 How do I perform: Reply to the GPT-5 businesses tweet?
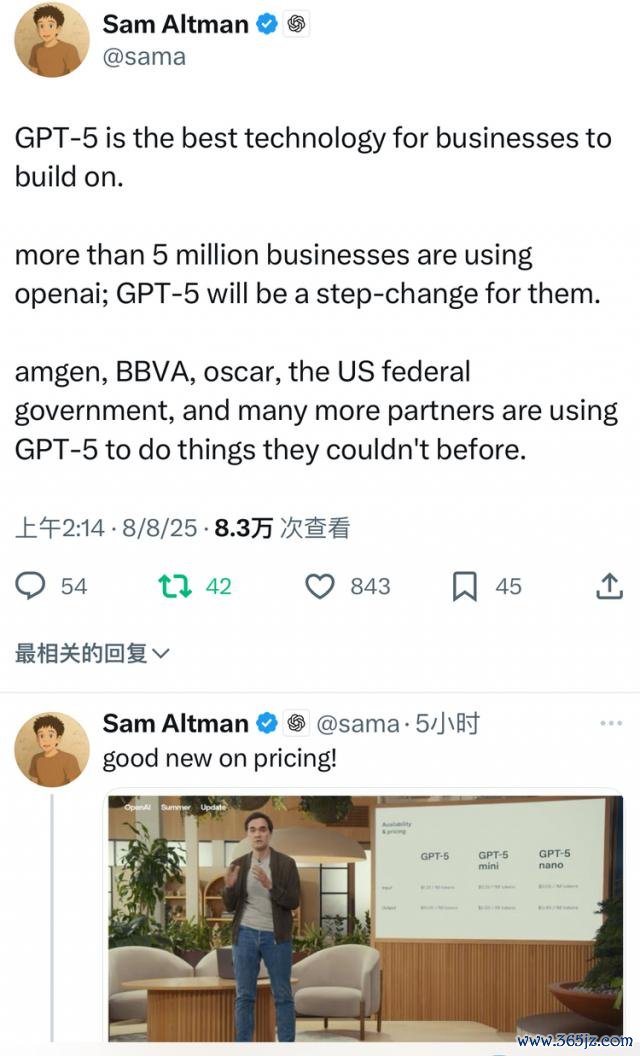click(x=32, y=586)
